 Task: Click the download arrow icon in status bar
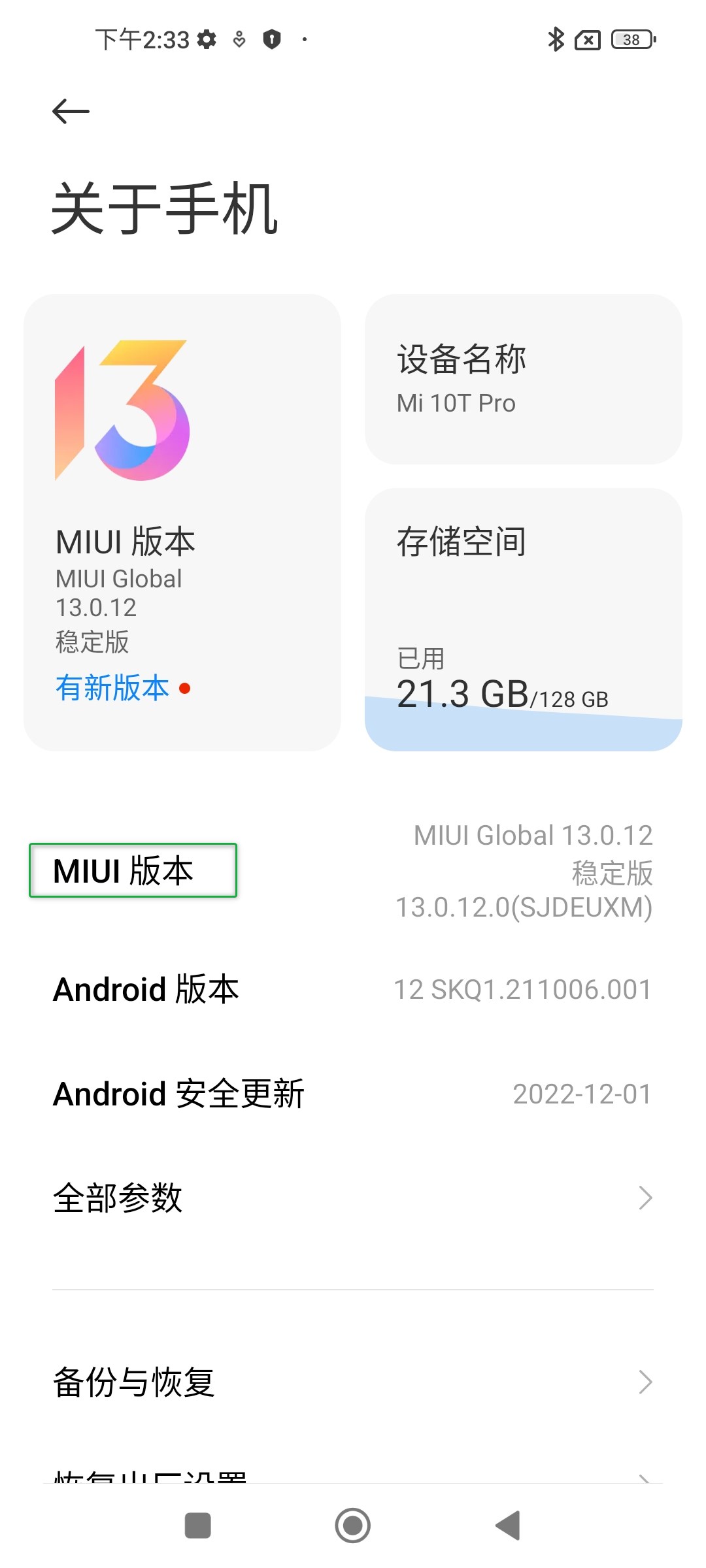tap(239, 41)
